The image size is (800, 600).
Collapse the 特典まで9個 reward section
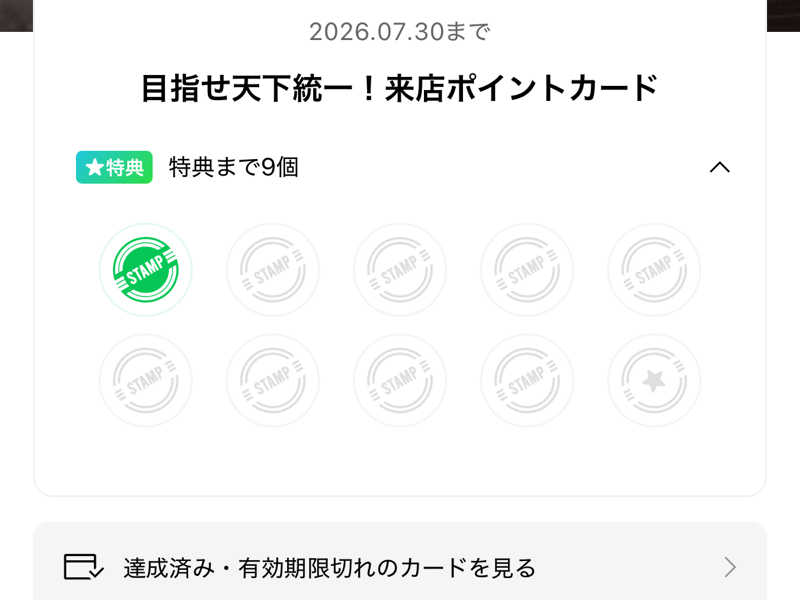[x=719, y=167]
